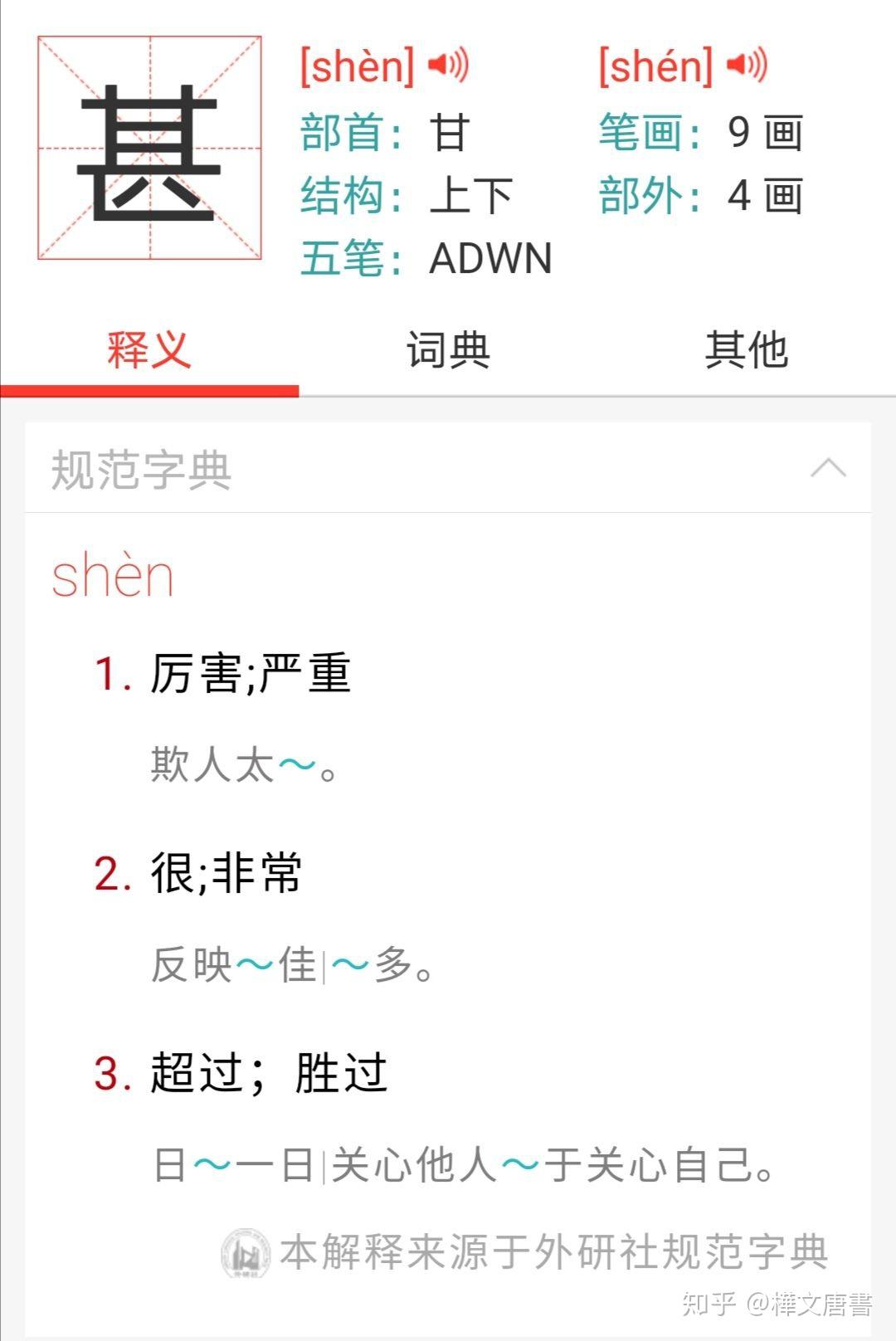Switch to the 其他 tab
Image resolution: width=896 pixels, height=1341 pixels.
[x=746, y=349]
